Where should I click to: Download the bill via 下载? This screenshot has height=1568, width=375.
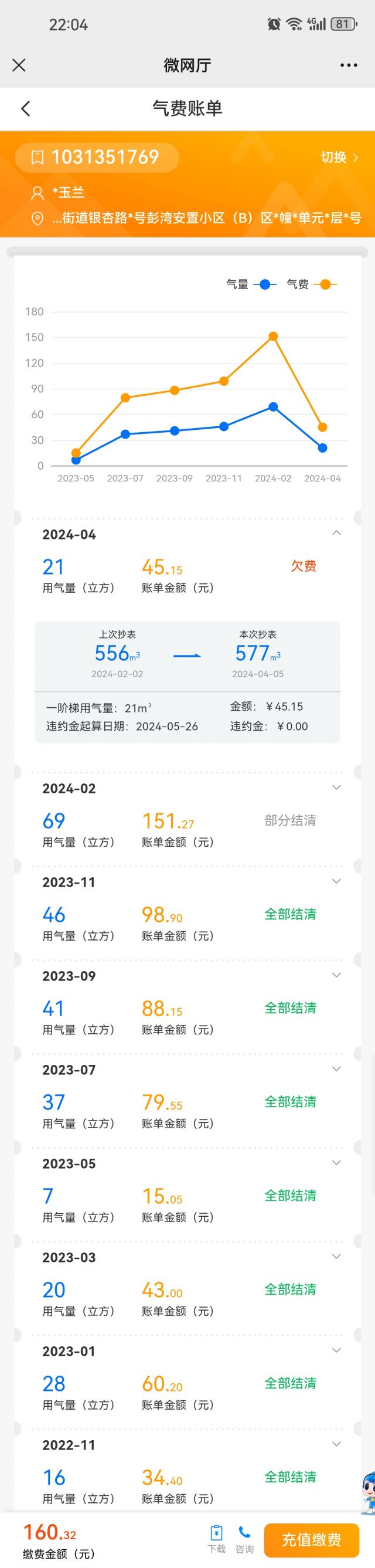click(216, 1540)
